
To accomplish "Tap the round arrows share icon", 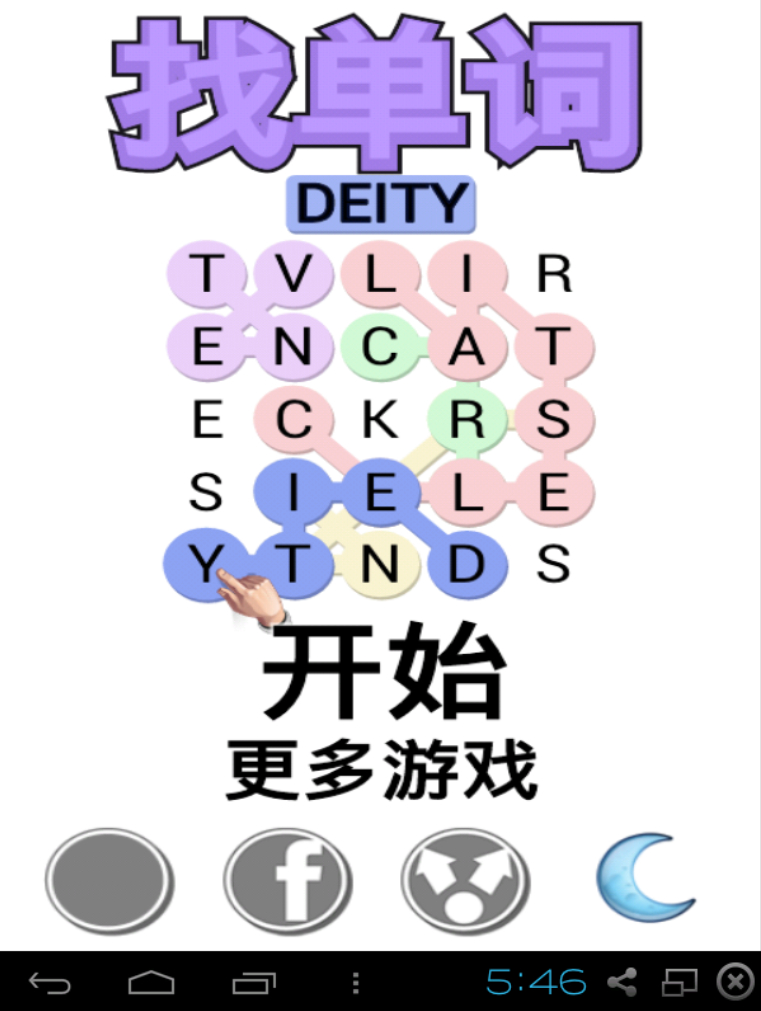I will tap(465, 882).
